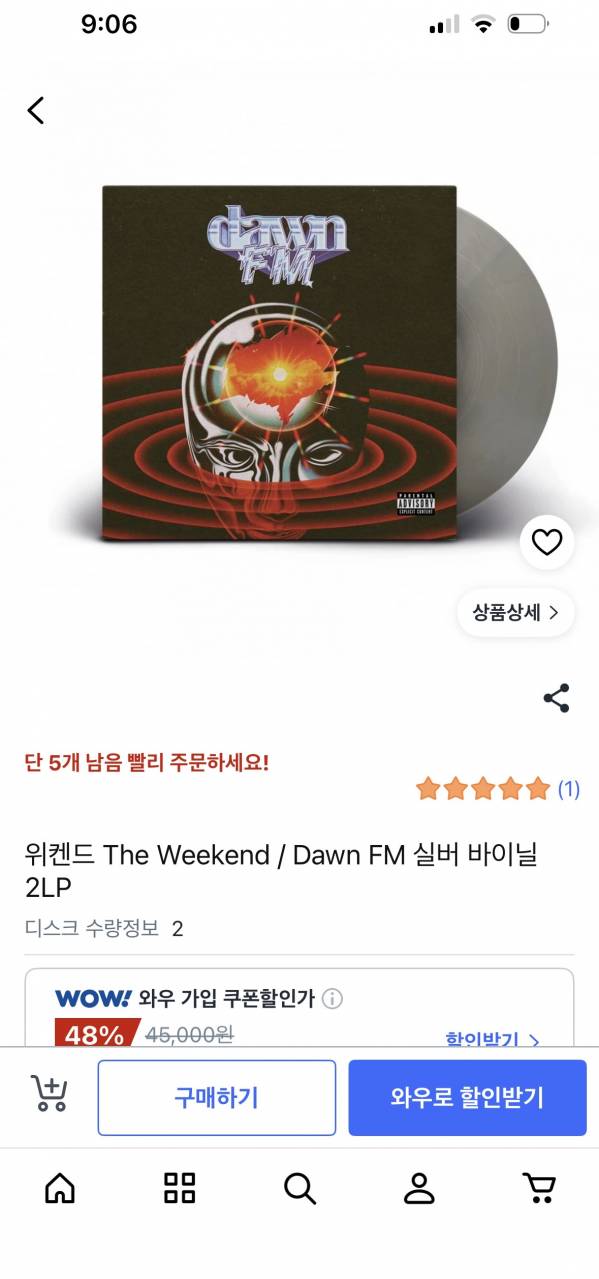Add this vinyl to the wishlist heart
Screen dimensions: 599x1279
(547, 543)
